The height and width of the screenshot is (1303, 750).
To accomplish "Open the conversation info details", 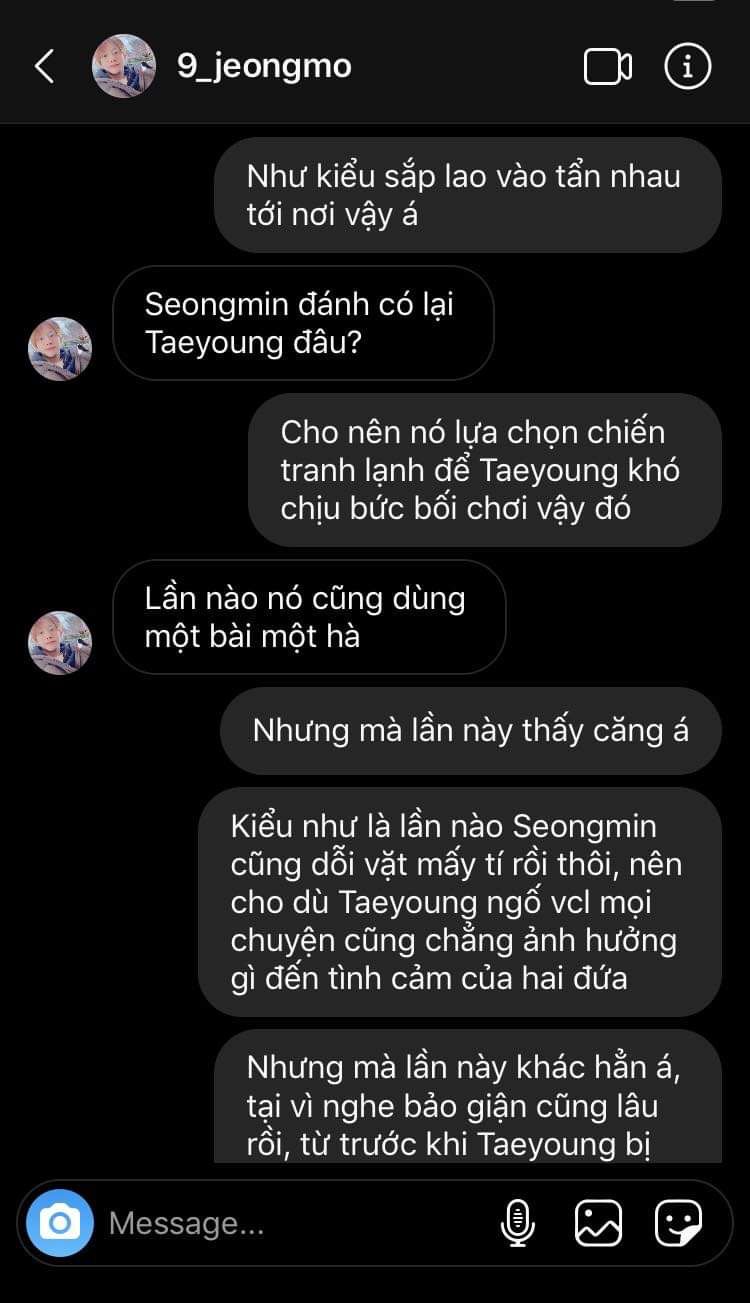I will (x=687, y=67).
